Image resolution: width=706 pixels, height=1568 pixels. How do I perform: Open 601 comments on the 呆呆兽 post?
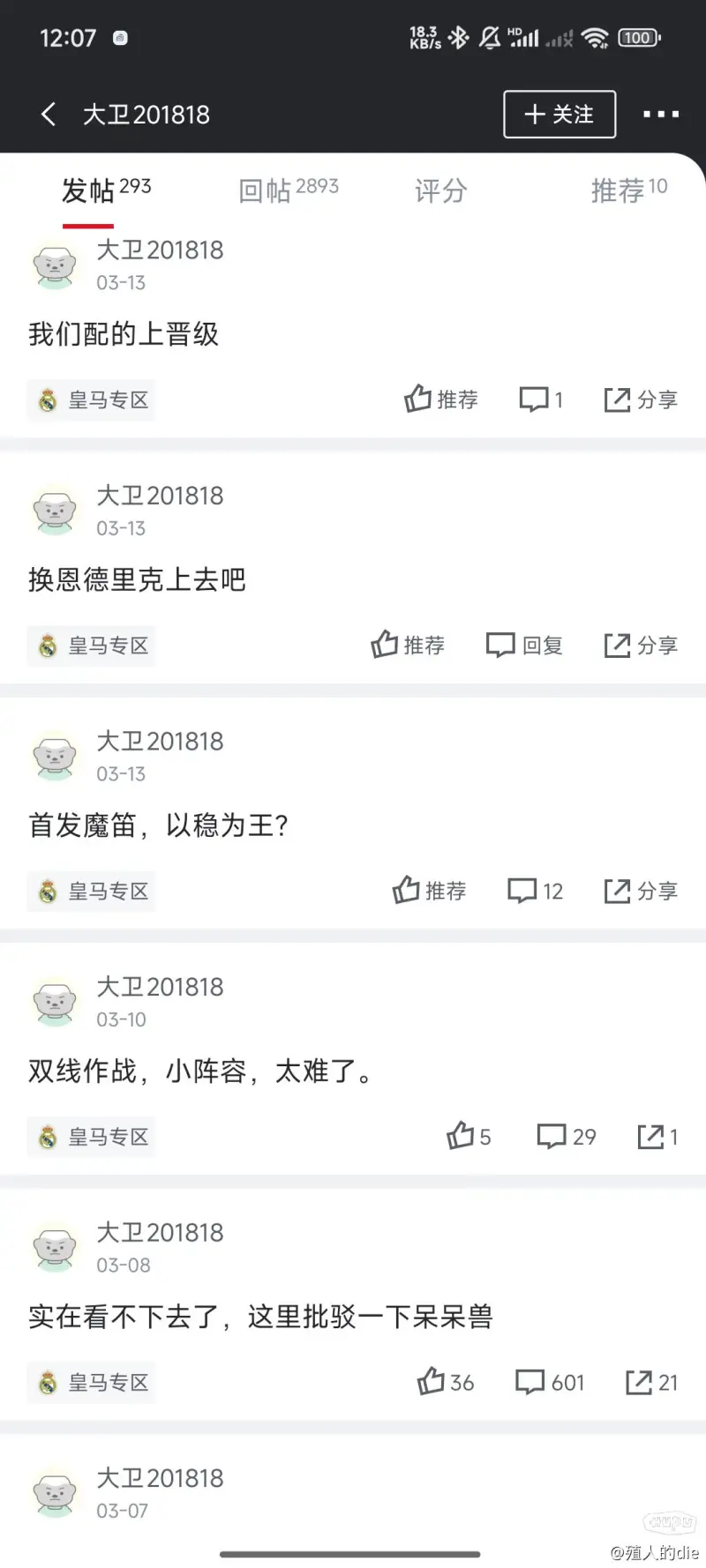point(549,1382)
